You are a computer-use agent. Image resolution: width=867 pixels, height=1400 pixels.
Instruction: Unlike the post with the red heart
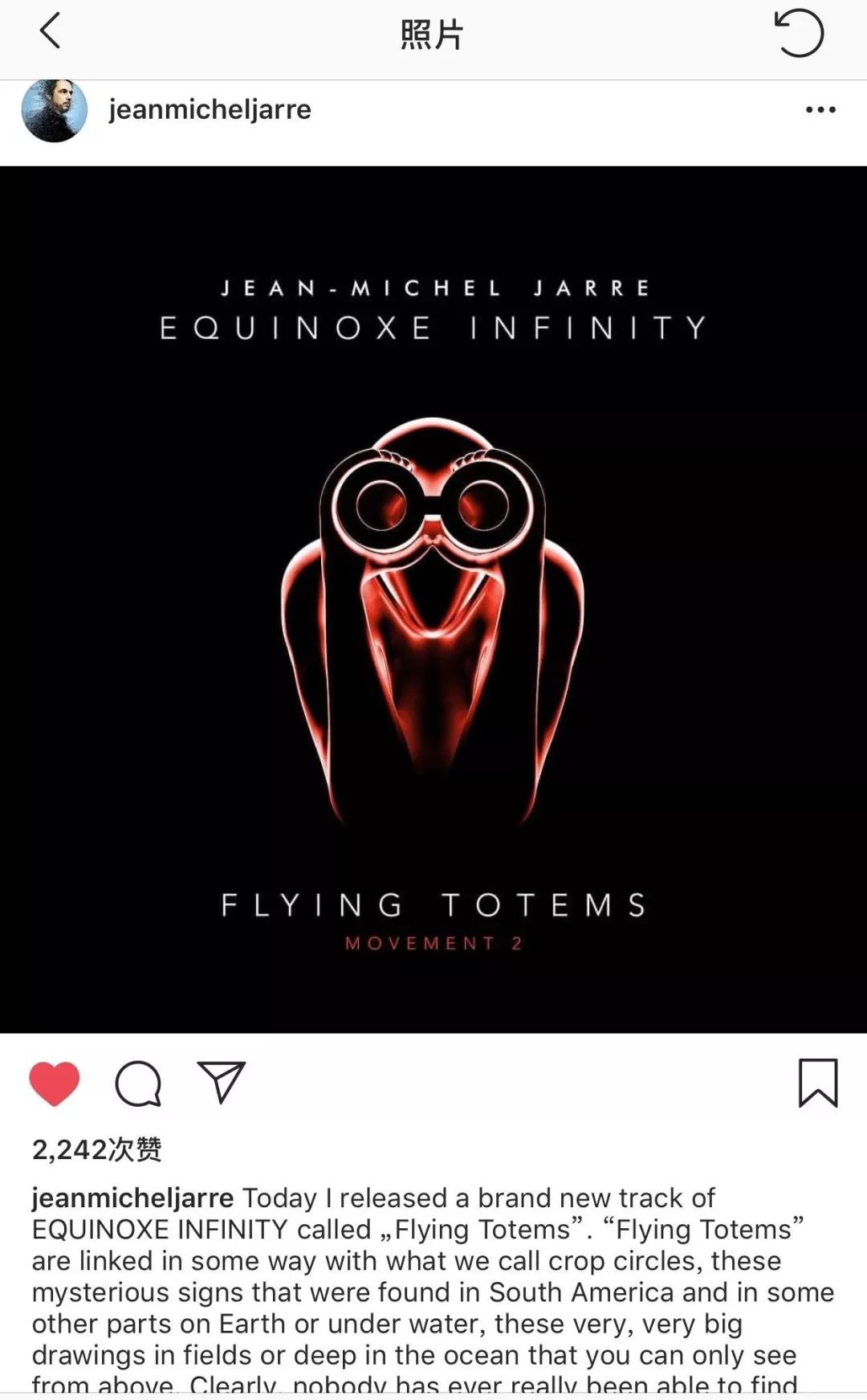click(55, 1084)
